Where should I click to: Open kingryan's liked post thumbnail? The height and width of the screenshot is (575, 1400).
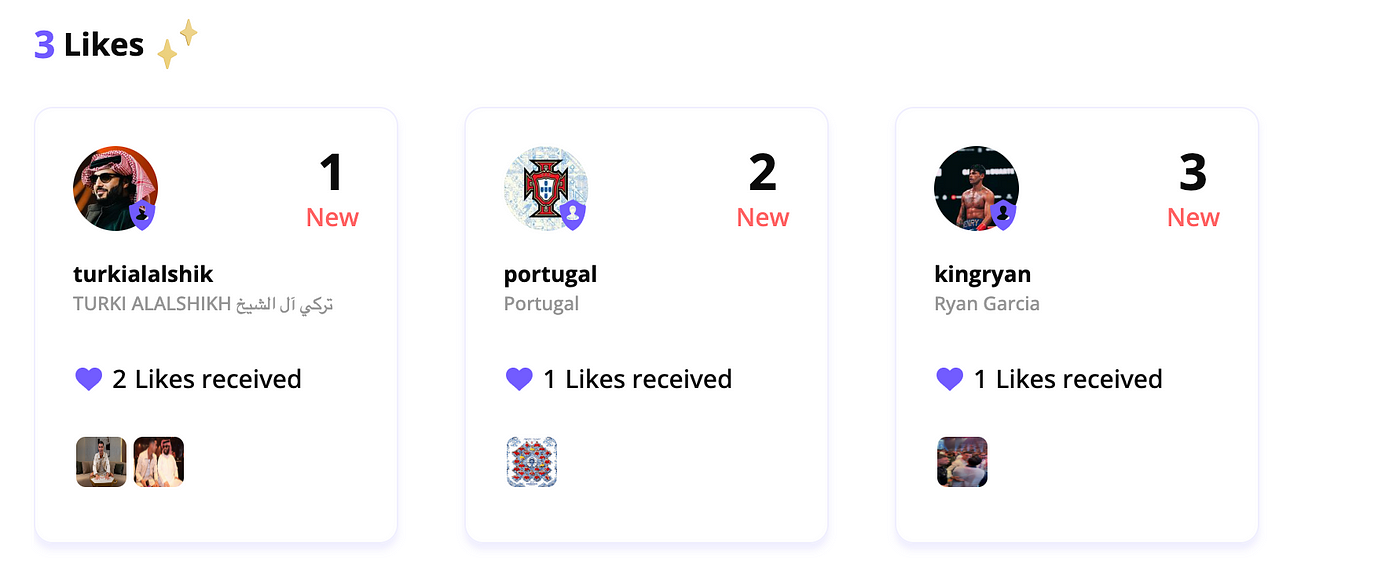pos(962,462)
